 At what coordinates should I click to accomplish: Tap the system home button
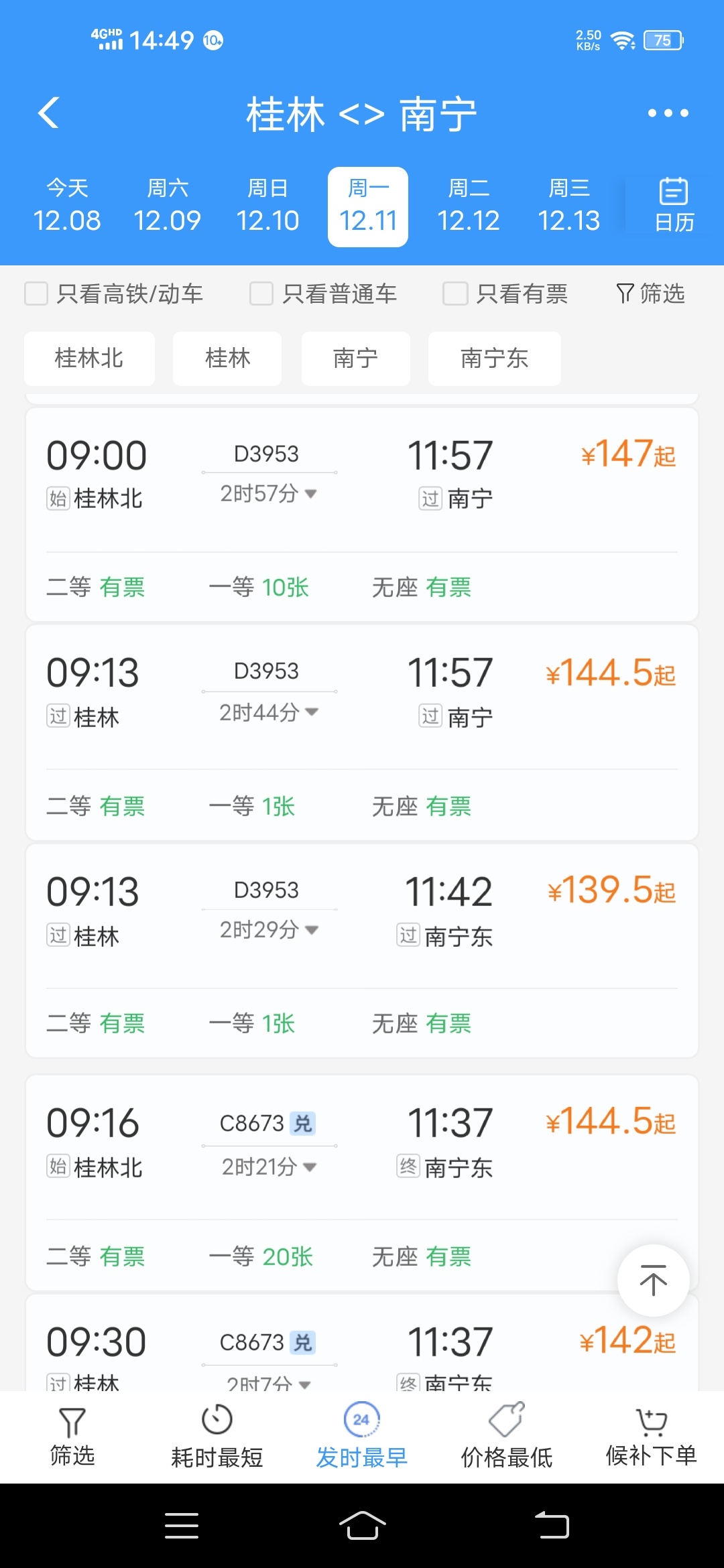pos(362,1526)
